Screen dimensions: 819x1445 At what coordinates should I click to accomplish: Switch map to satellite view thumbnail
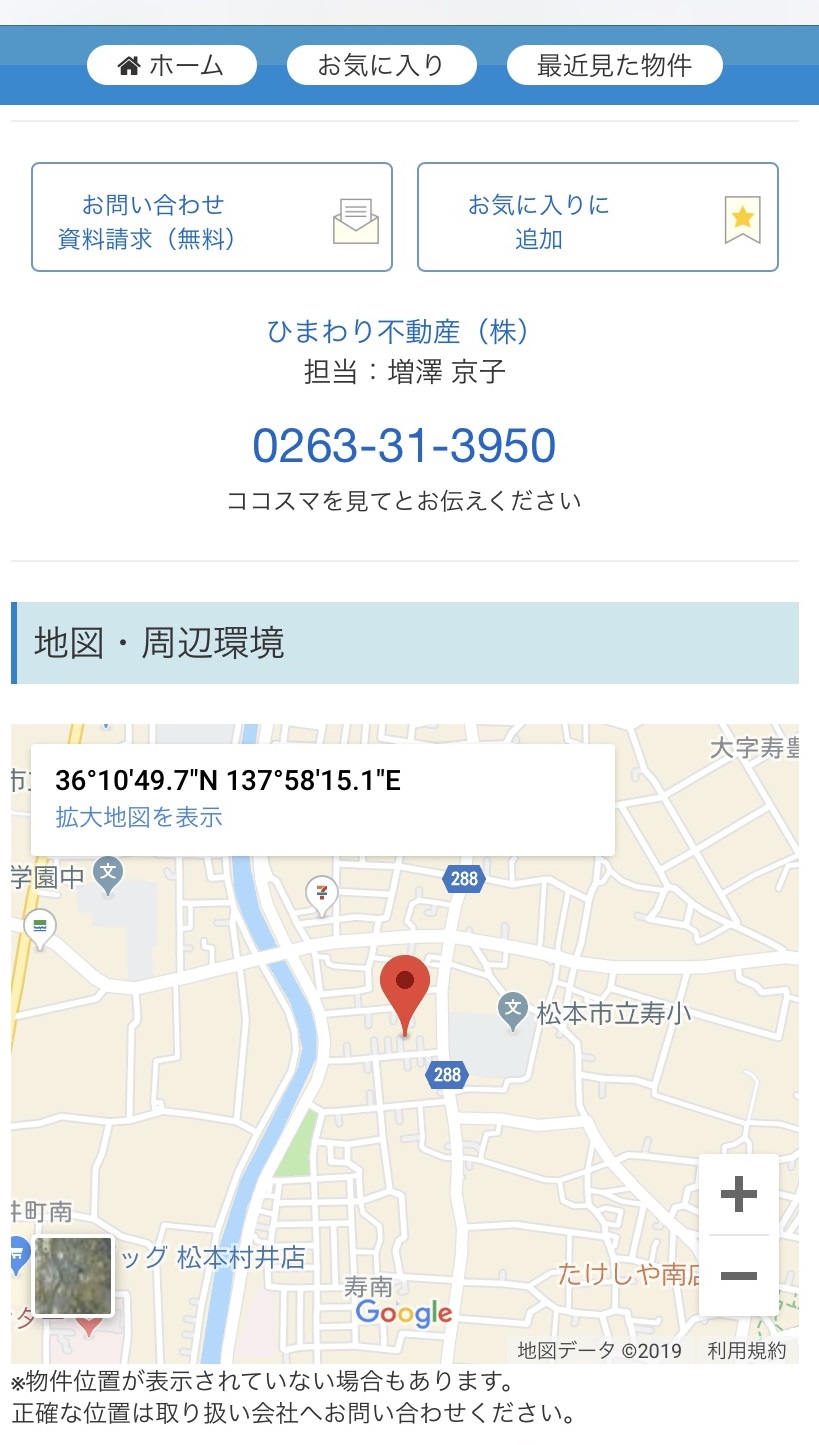point(73,1276)
